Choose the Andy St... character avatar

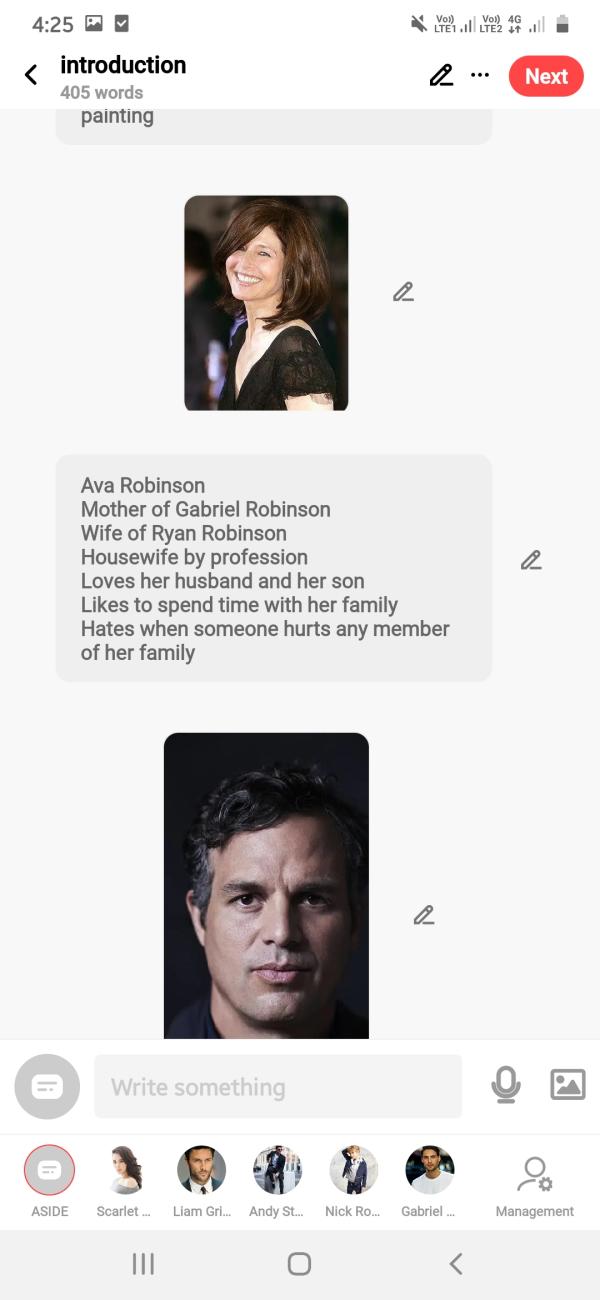[x=277, y=1171]
